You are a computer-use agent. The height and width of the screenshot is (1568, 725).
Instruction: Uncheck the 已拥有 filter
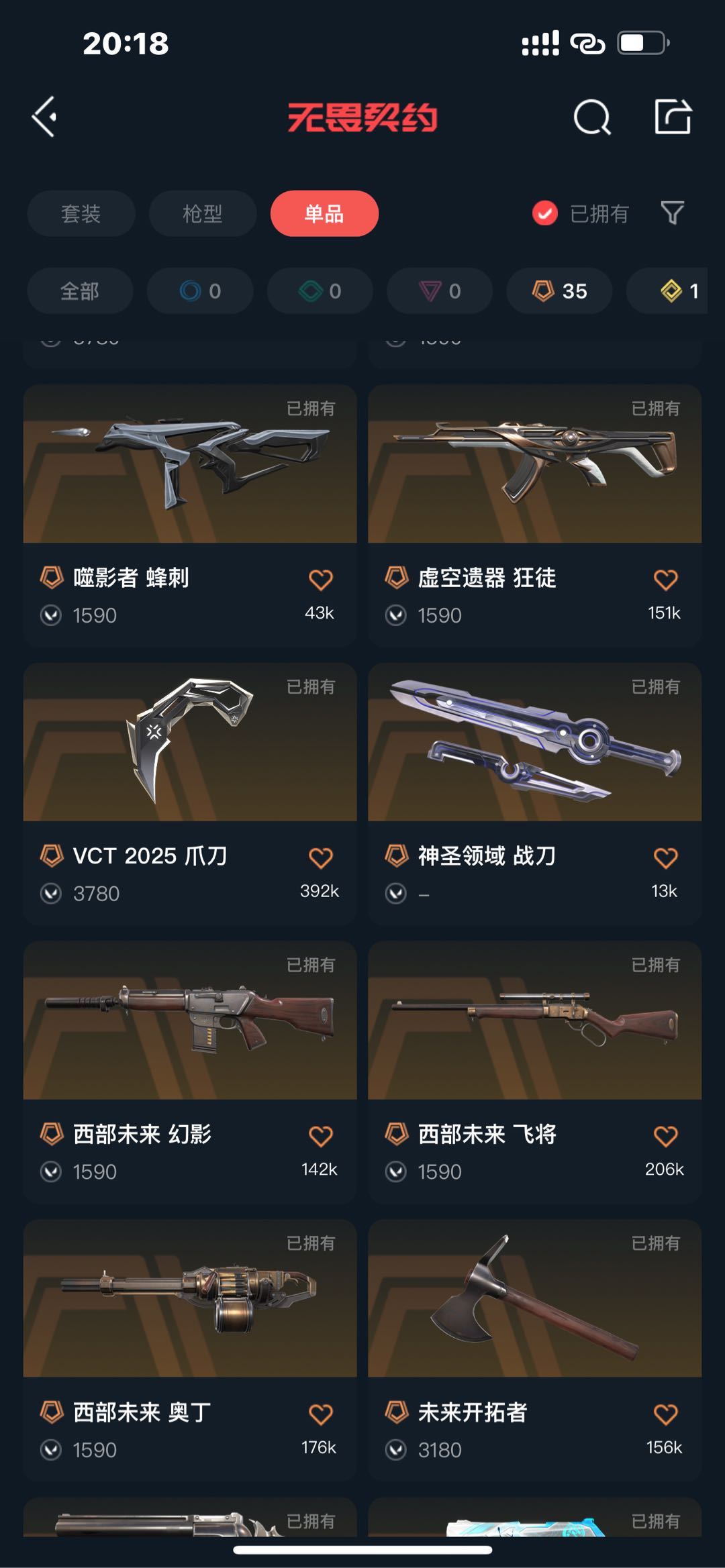[545, 213]
